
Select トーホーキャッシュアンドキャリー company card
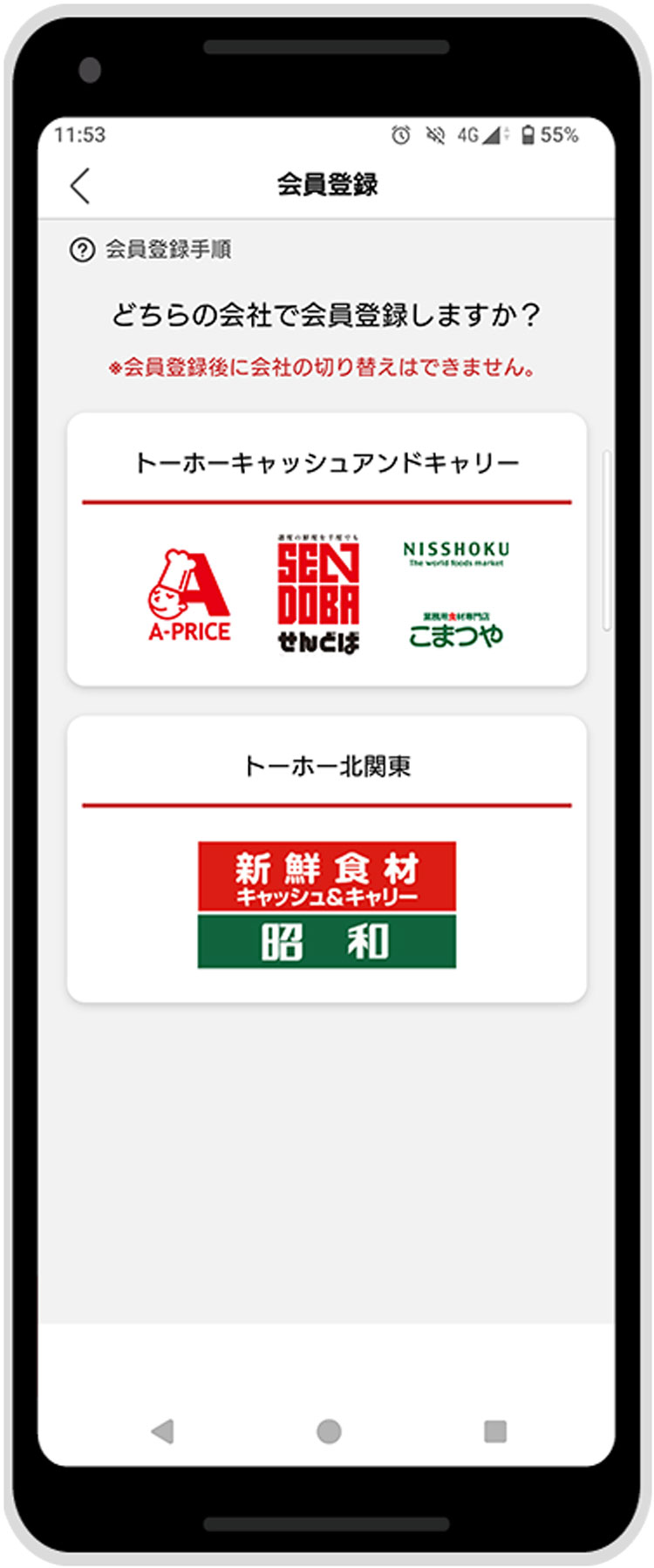(326, 549)
